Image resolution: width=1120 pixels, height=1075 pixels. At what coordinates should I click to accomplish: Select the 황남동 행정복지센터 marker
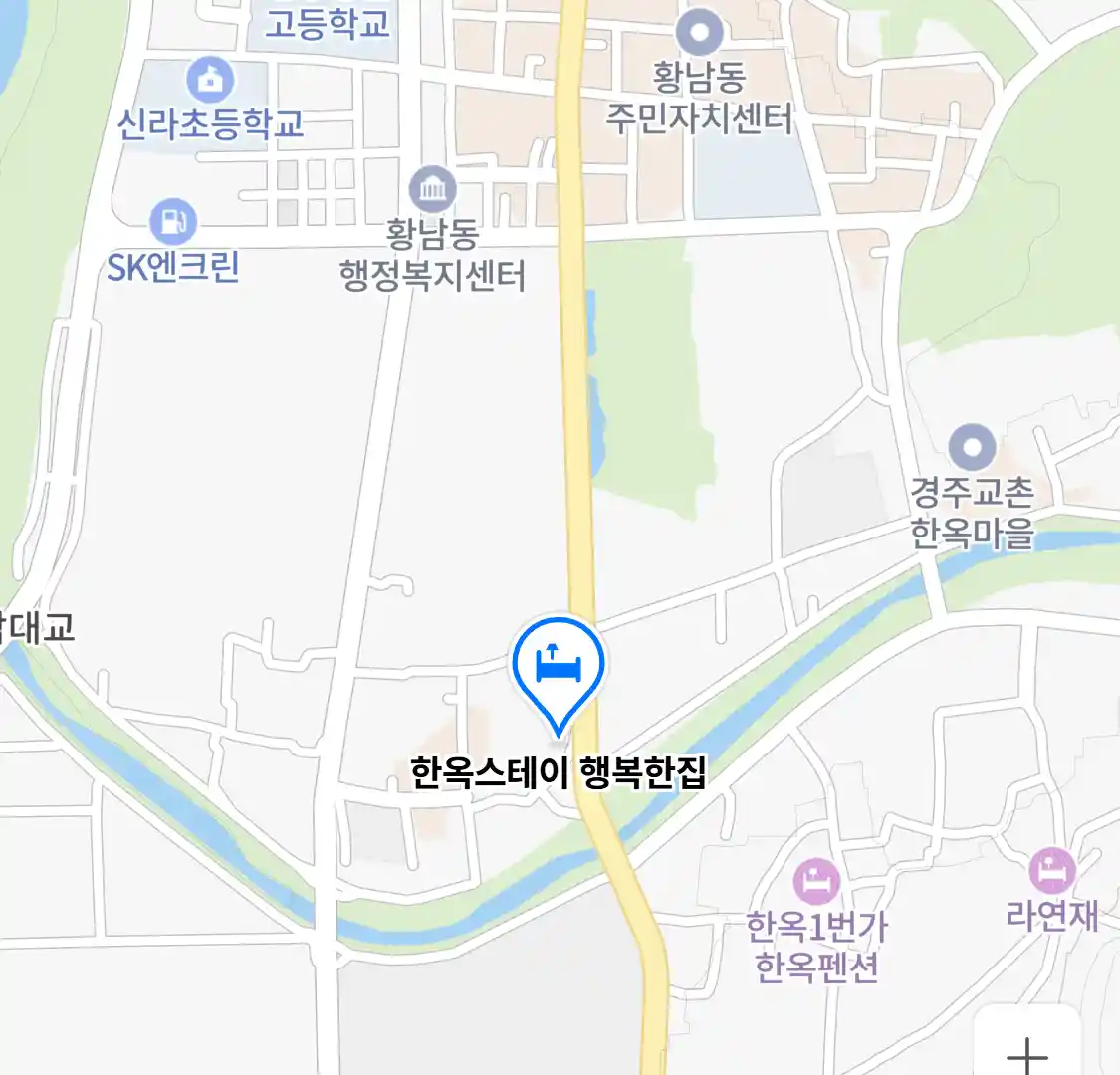[x=433, y=189]
